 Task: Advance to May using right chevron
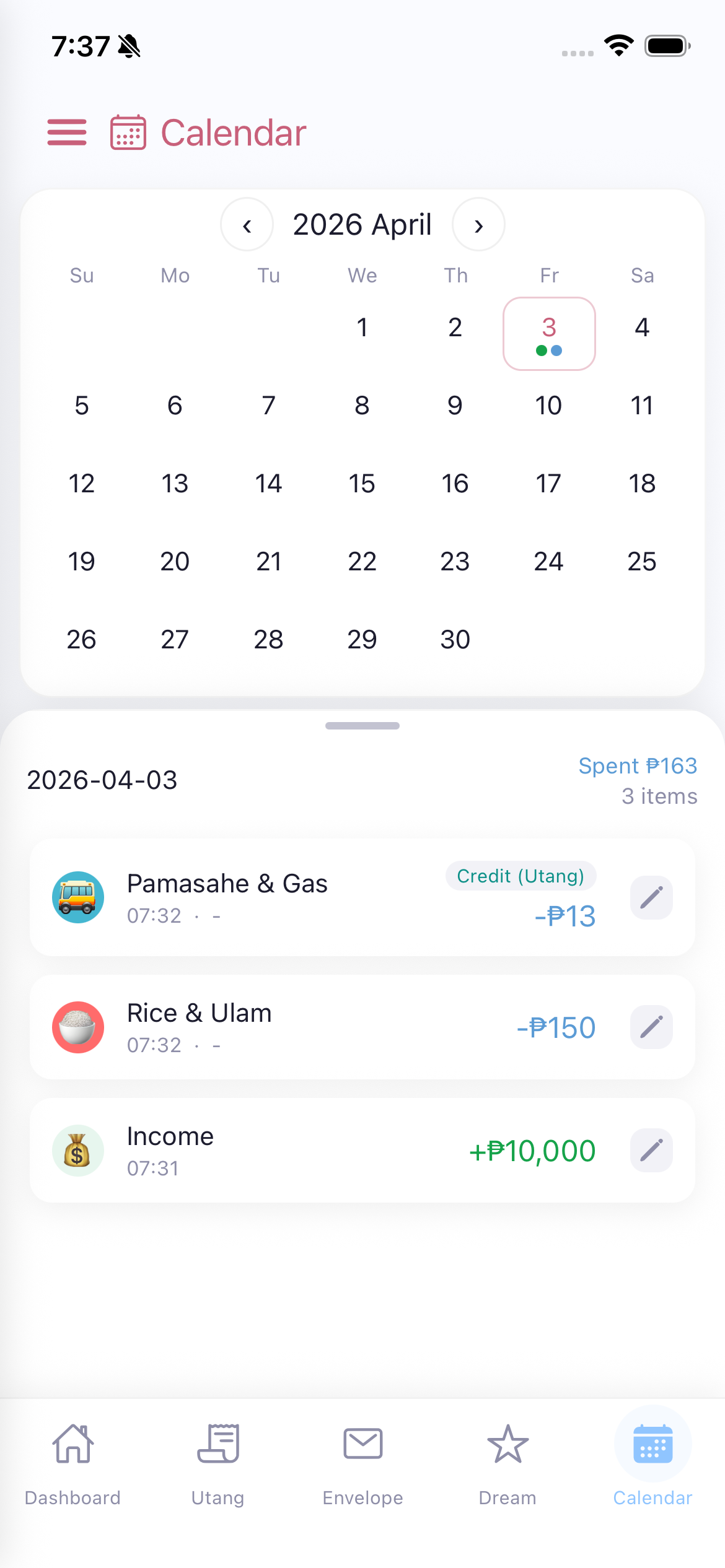coord(478,225)
